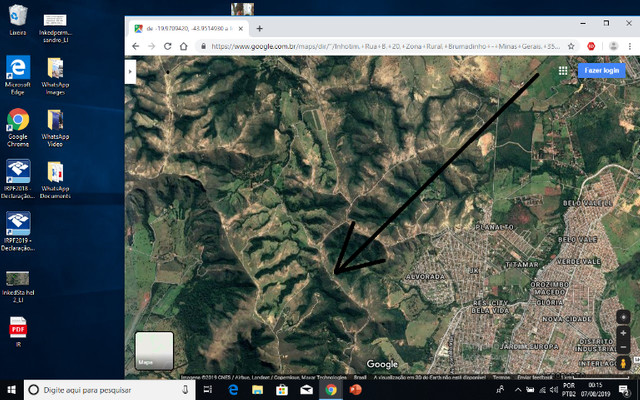Expand the collapsed Maps side panel

[130, 73]
